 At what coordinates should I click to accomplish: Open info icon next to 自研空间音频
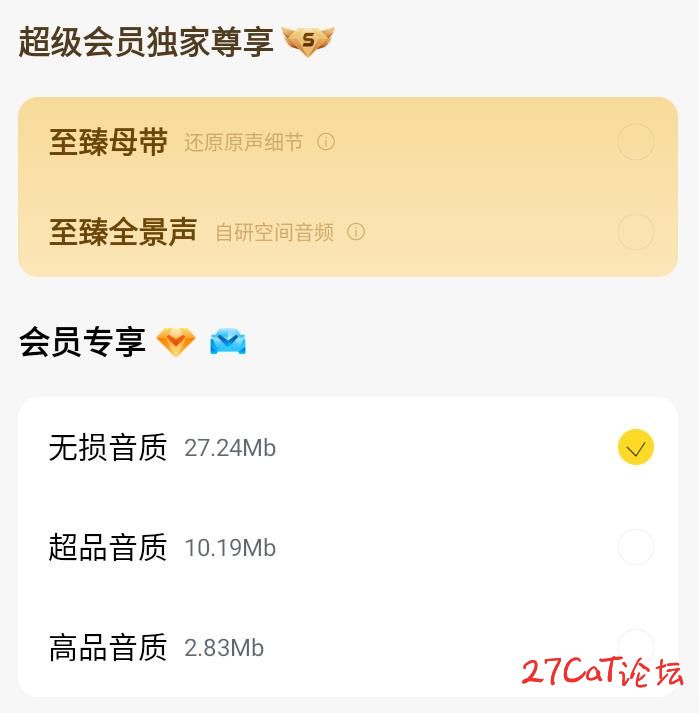[x=356, y=232]
